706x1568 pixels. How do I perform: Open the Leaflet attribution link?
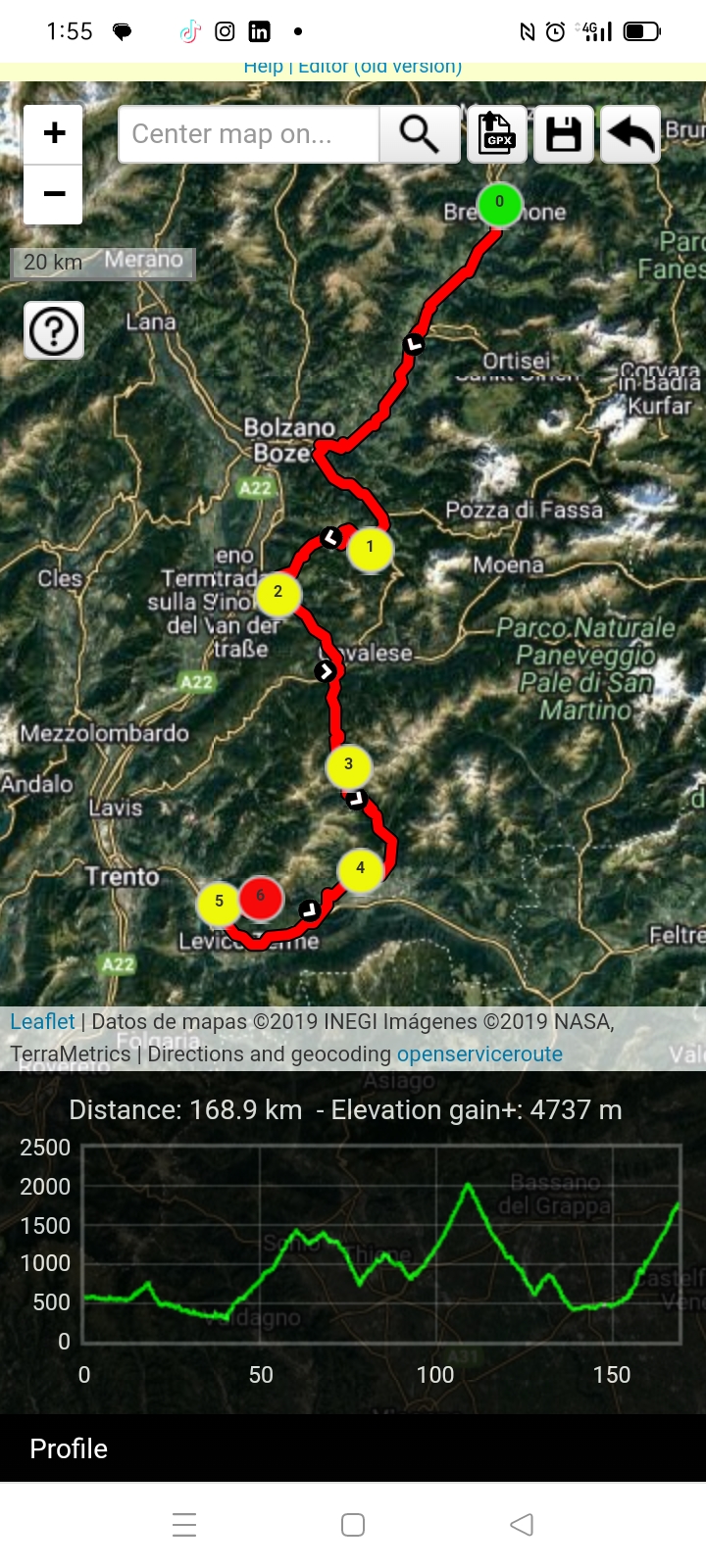[x=42, y=1021]
